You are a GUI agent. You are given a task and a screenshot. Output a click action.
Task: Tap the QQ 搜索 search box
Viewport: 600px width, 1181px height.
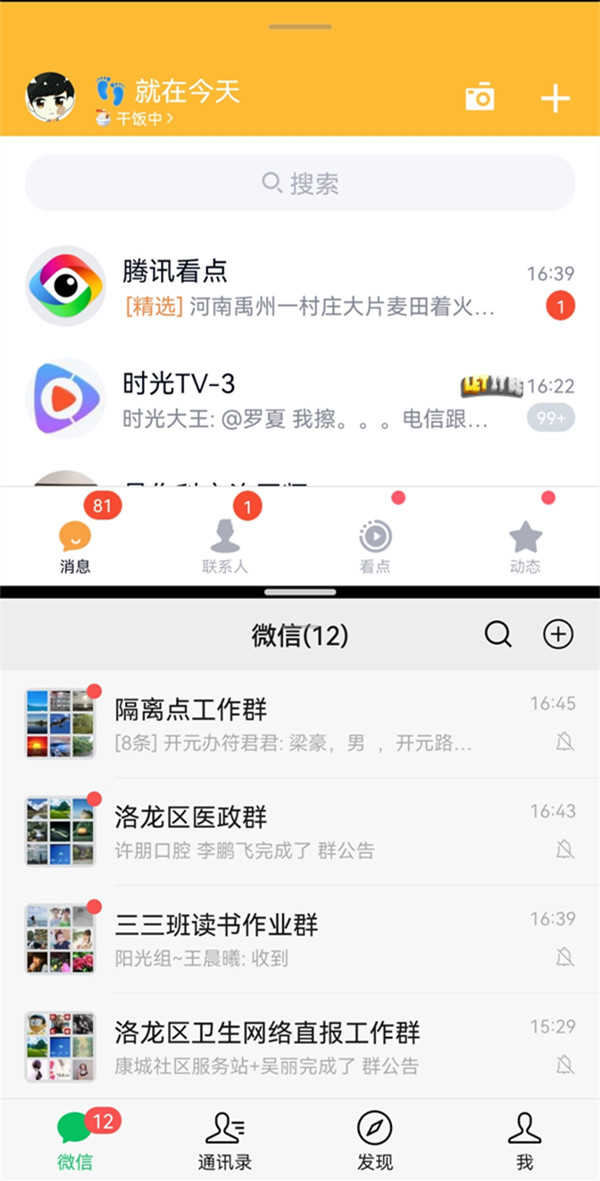coord(300,183)
